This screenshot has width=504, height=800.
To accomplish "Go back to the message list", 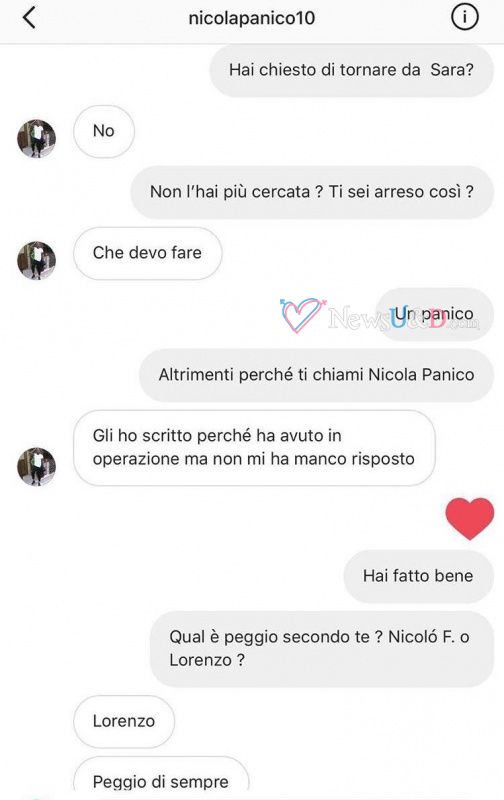I will click(29, 18).
